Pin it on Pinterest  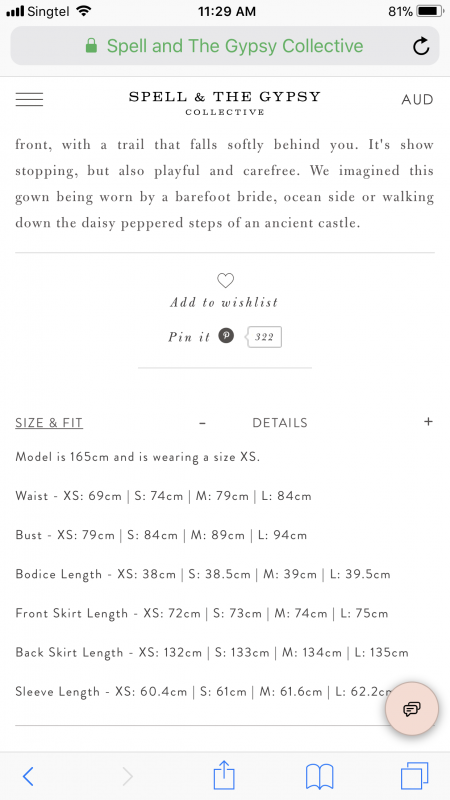point(201,337)
